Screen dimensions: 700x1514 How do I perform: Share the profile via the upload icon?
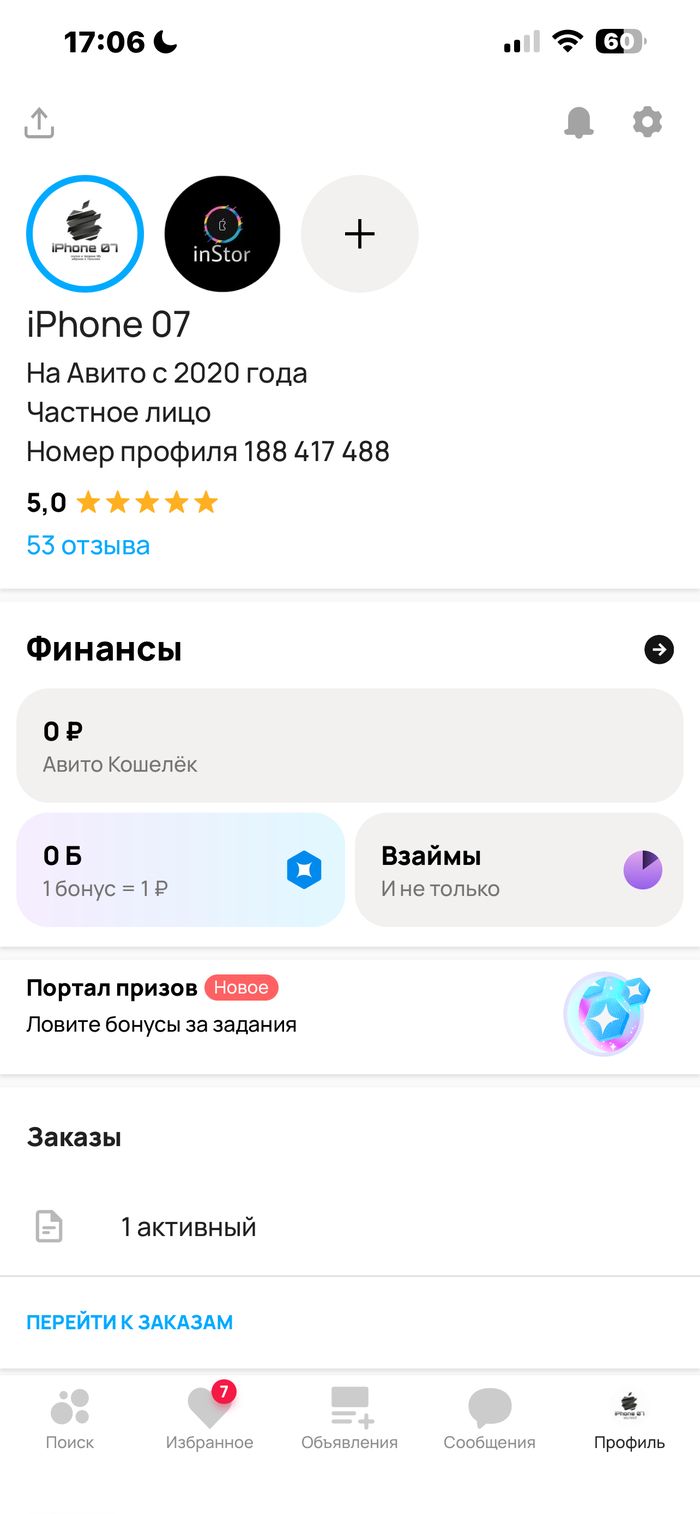point(39,123)
